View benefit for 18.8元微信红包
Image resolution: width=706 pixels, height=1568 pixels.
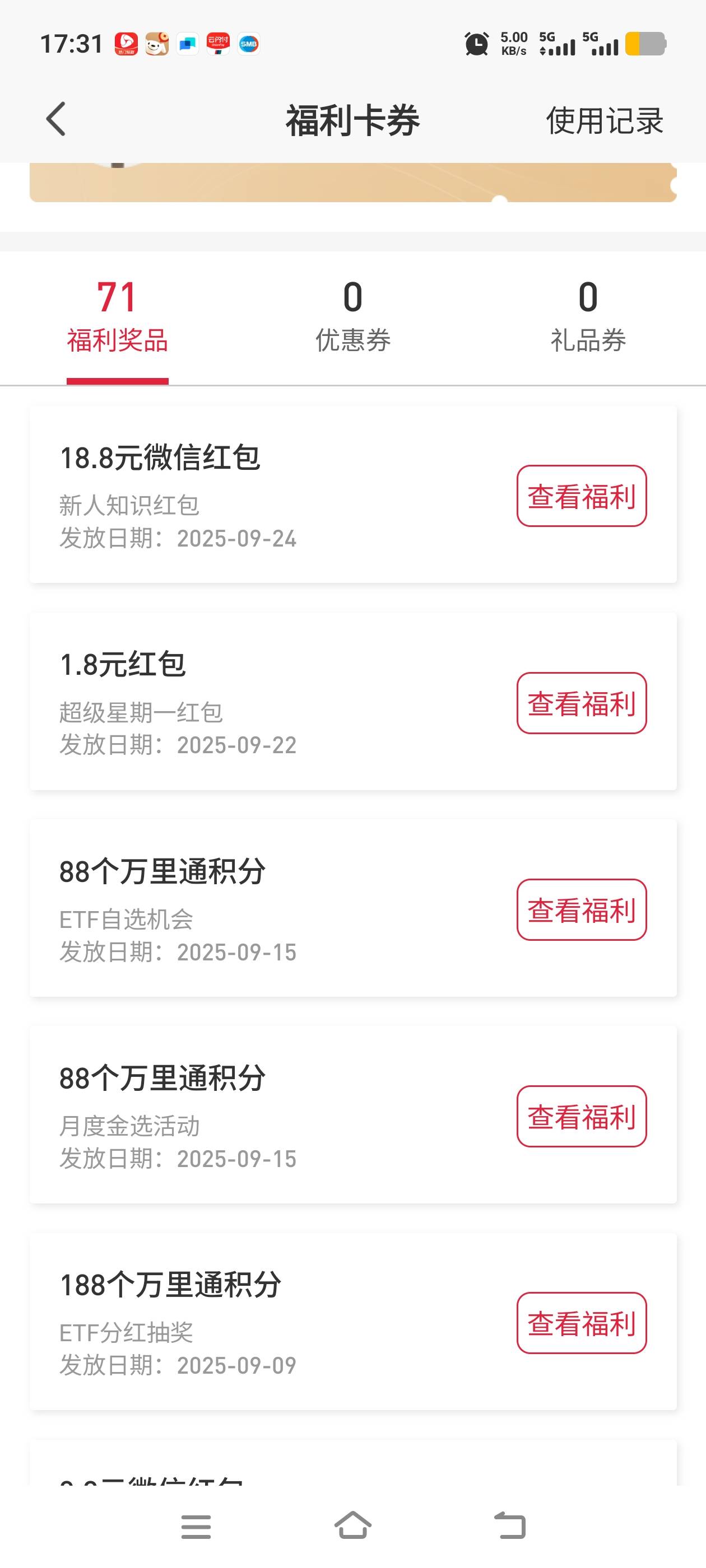pos(582,496)
